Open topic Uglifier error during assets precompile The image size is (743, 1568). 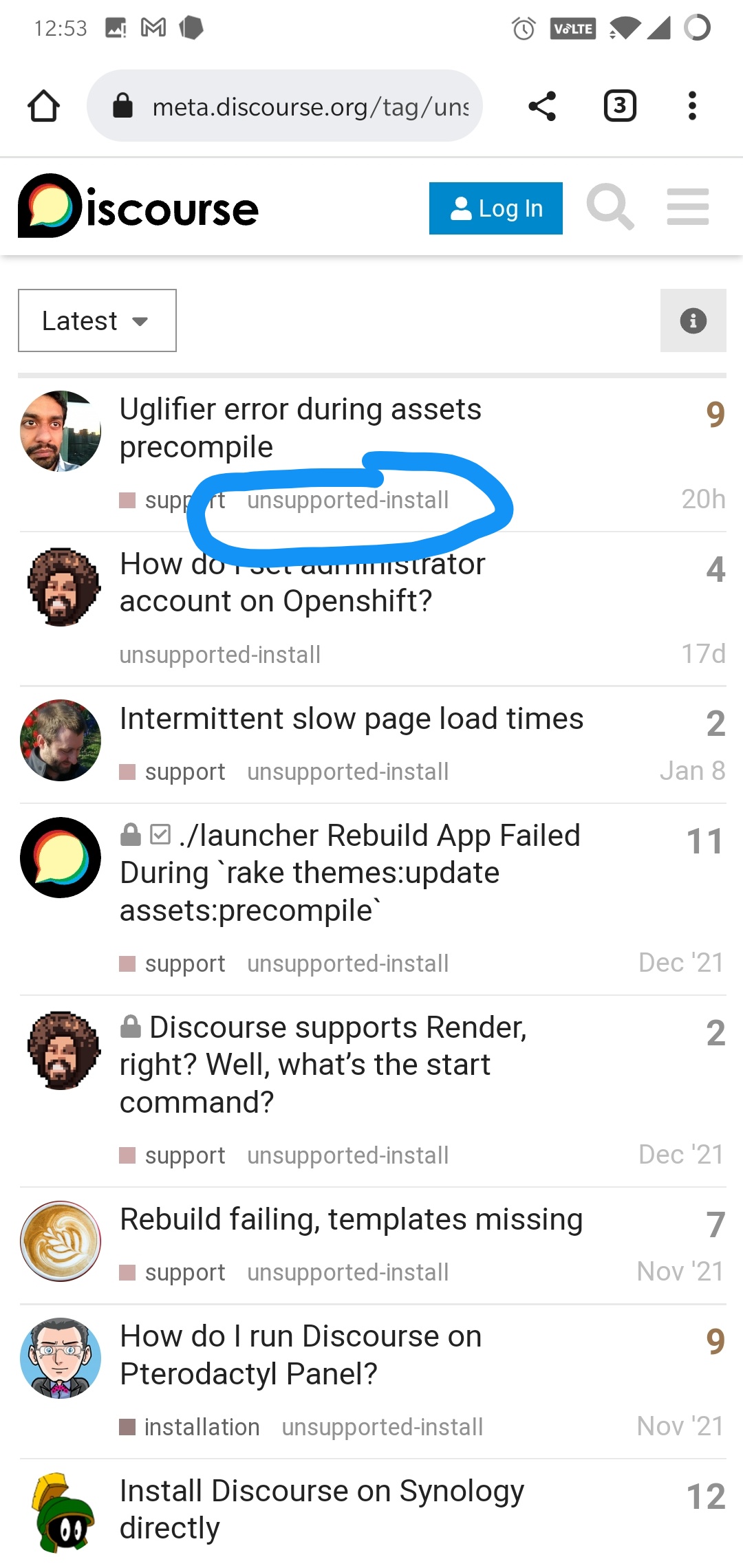click(300, 428)
